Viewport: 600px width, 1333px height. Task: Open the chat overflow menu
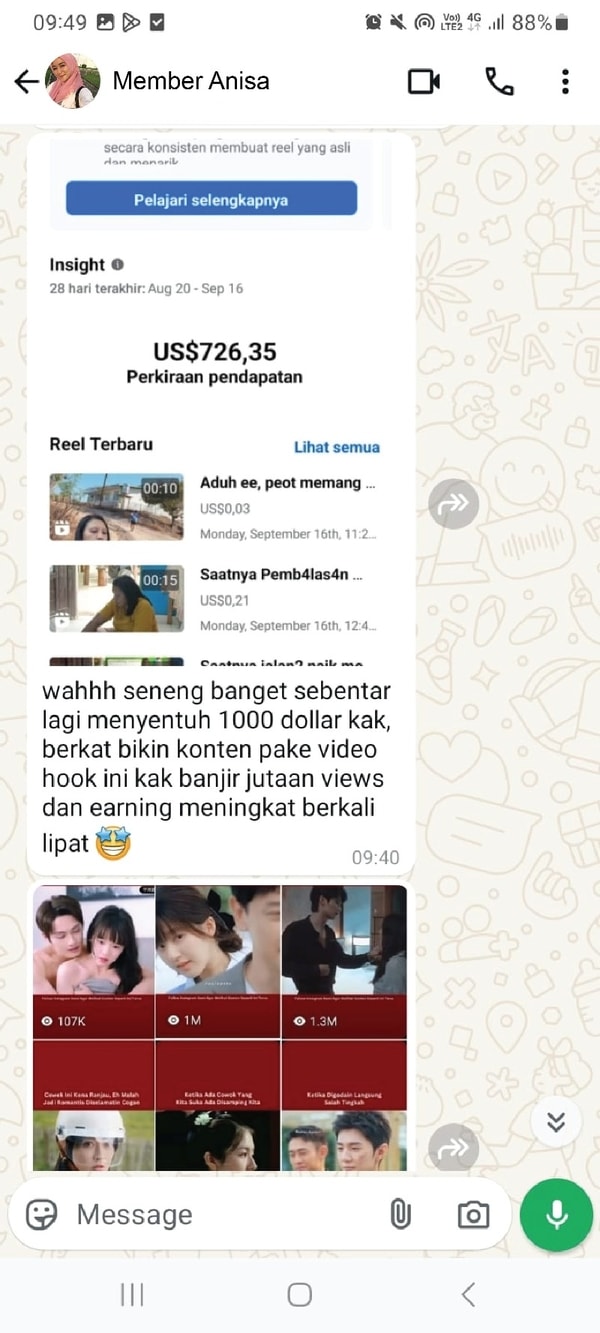point(565,81)
